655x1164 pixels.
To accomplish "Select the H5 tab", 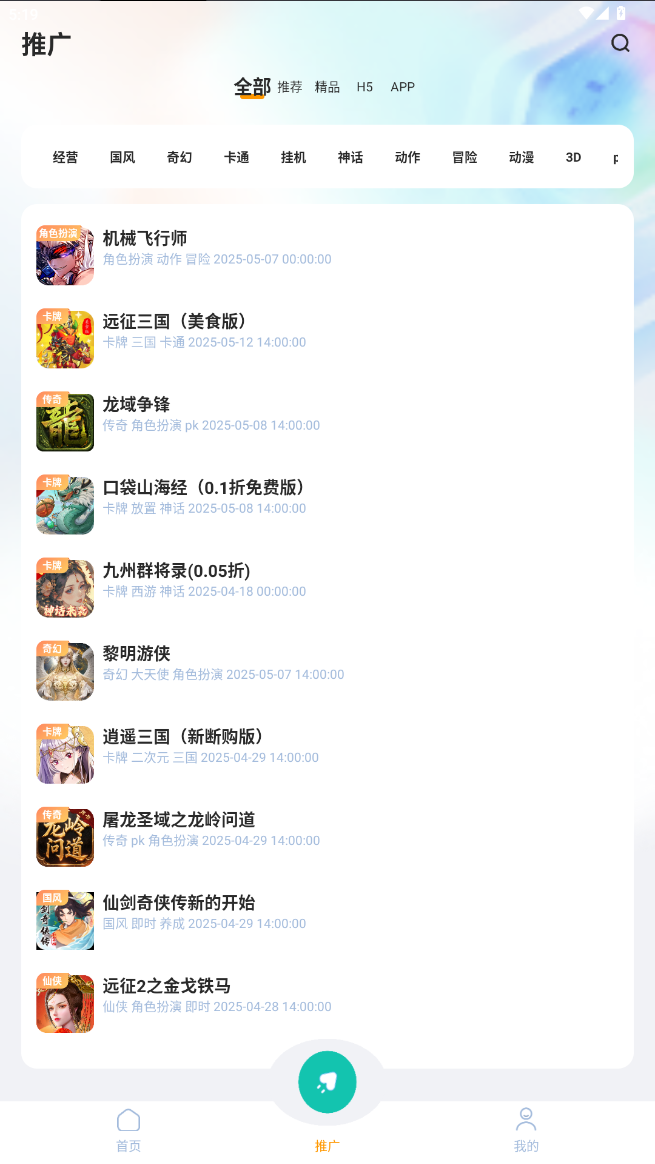I will [364, 87].
